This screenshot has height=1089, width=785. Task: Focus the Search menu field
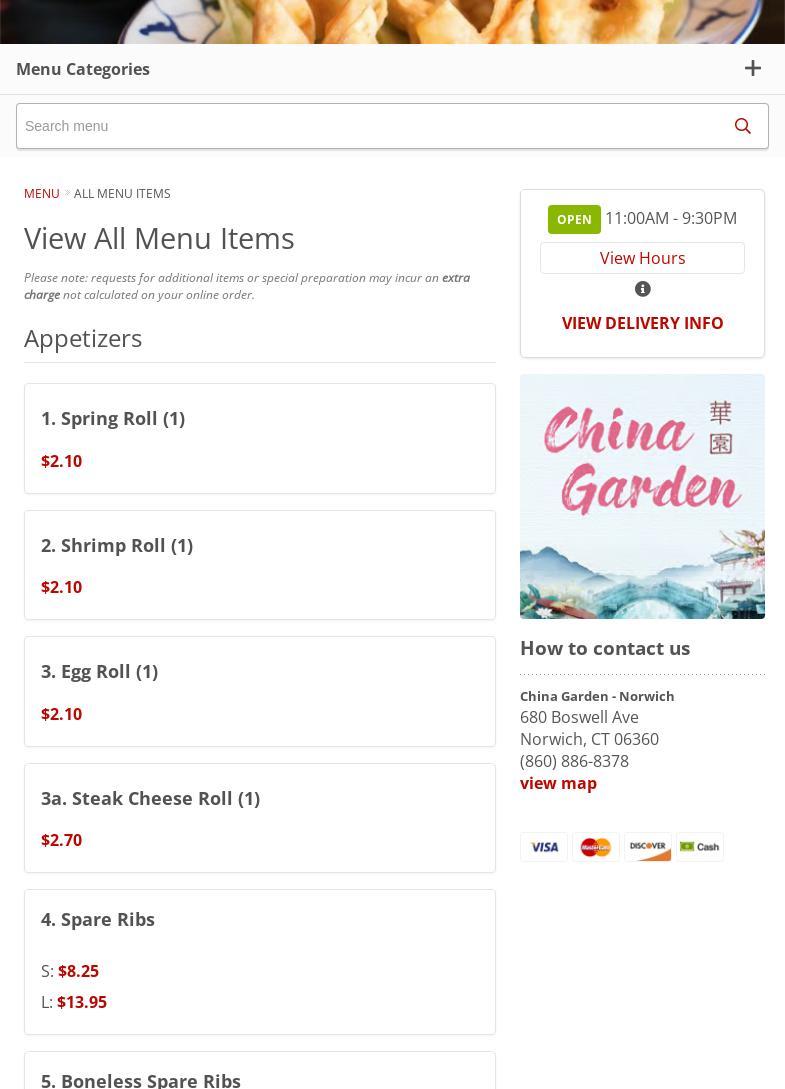coord(365,126)
